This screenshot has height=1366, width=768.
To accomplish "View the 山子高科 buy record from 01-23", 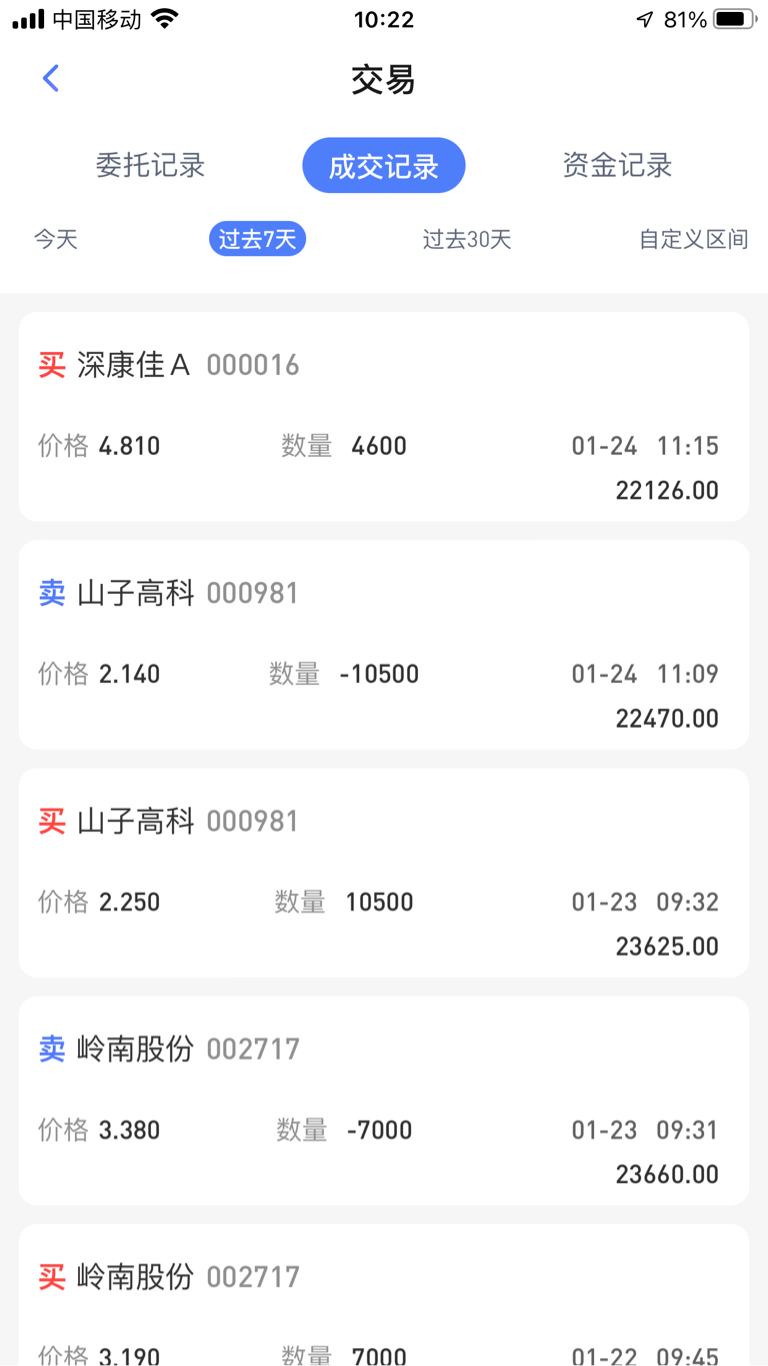I will click(x=384, y=872).
